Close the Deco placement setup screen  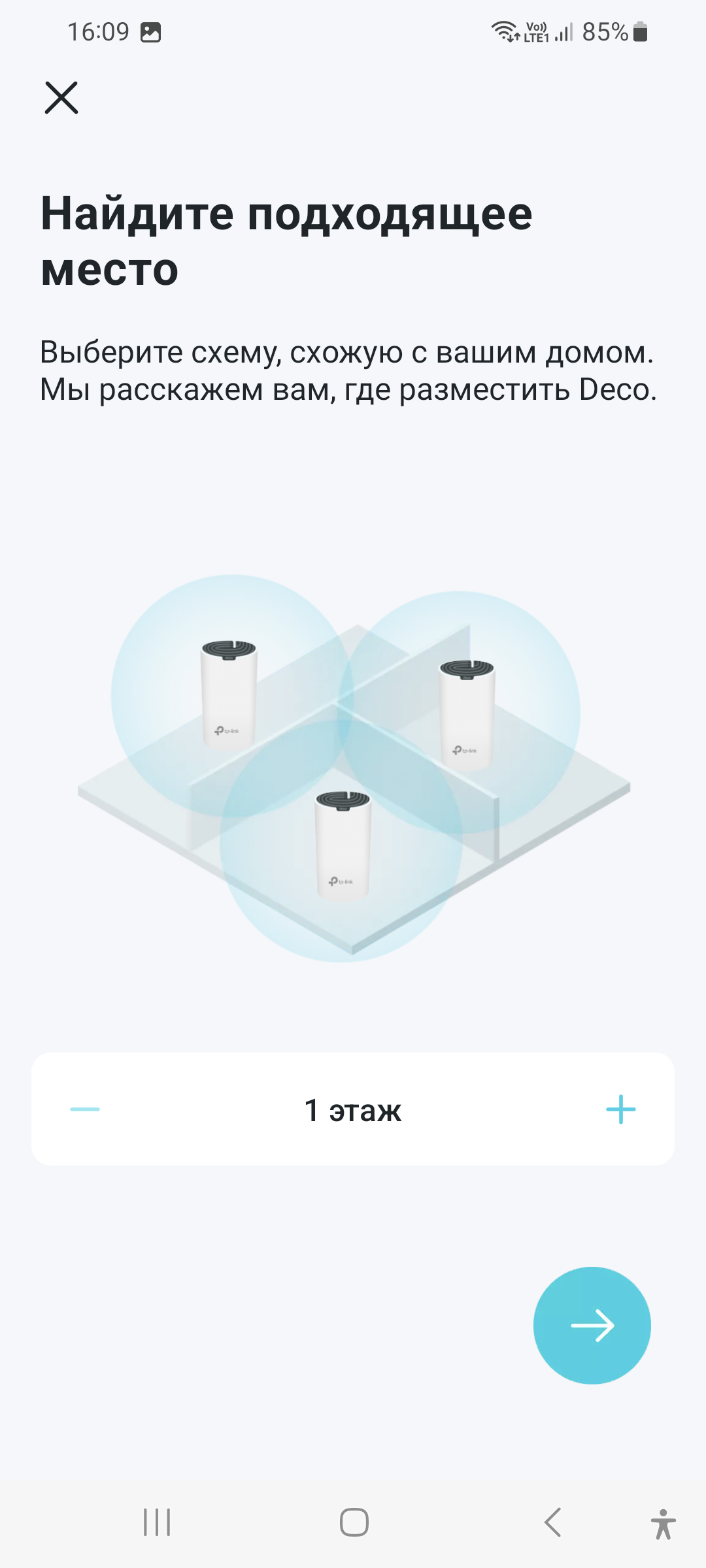point(61,98)
